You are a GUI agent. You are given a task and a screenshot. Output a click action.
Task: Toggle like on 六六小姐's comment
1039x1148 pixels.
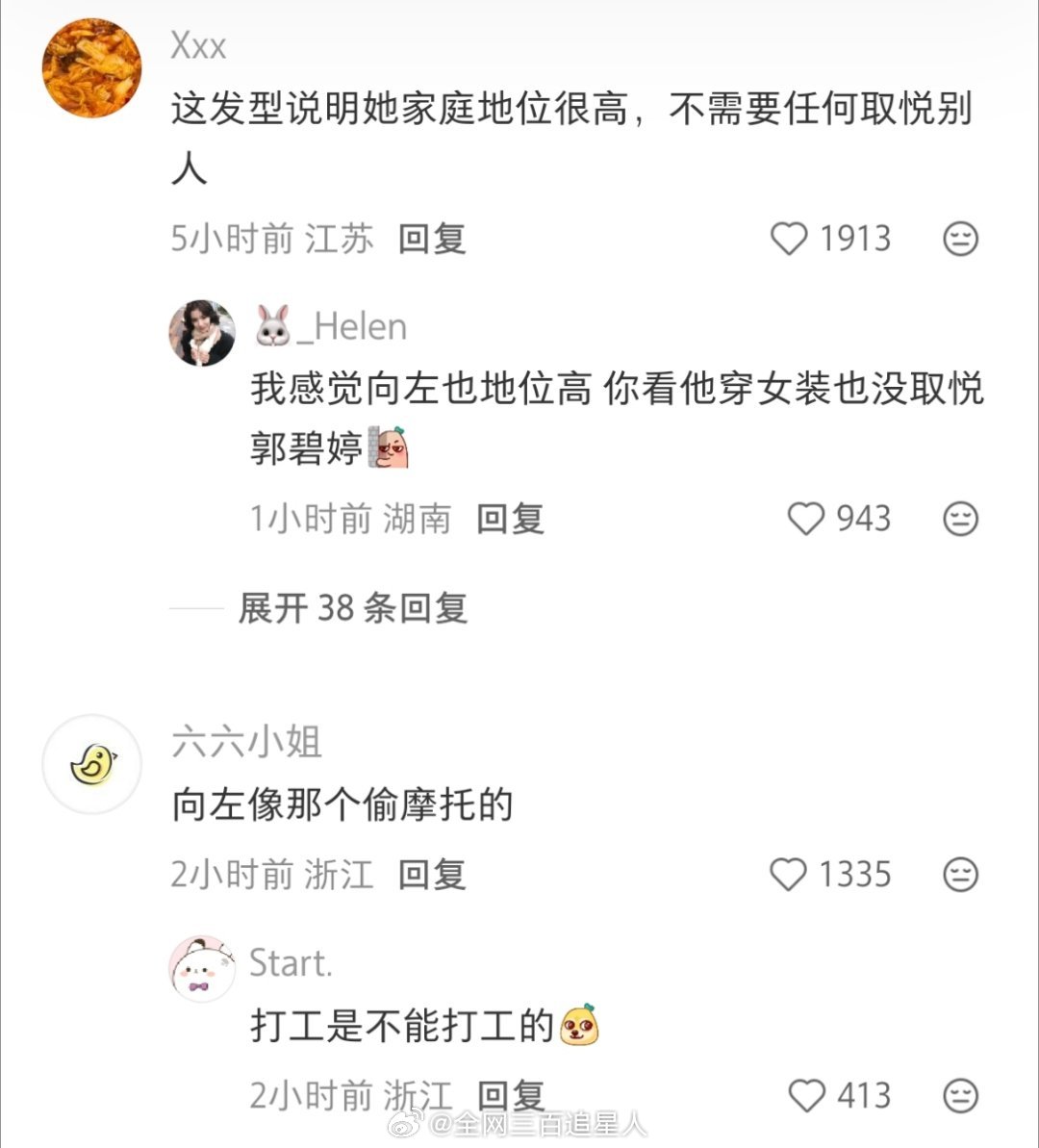pyautogui.click(x=787, y=875)
